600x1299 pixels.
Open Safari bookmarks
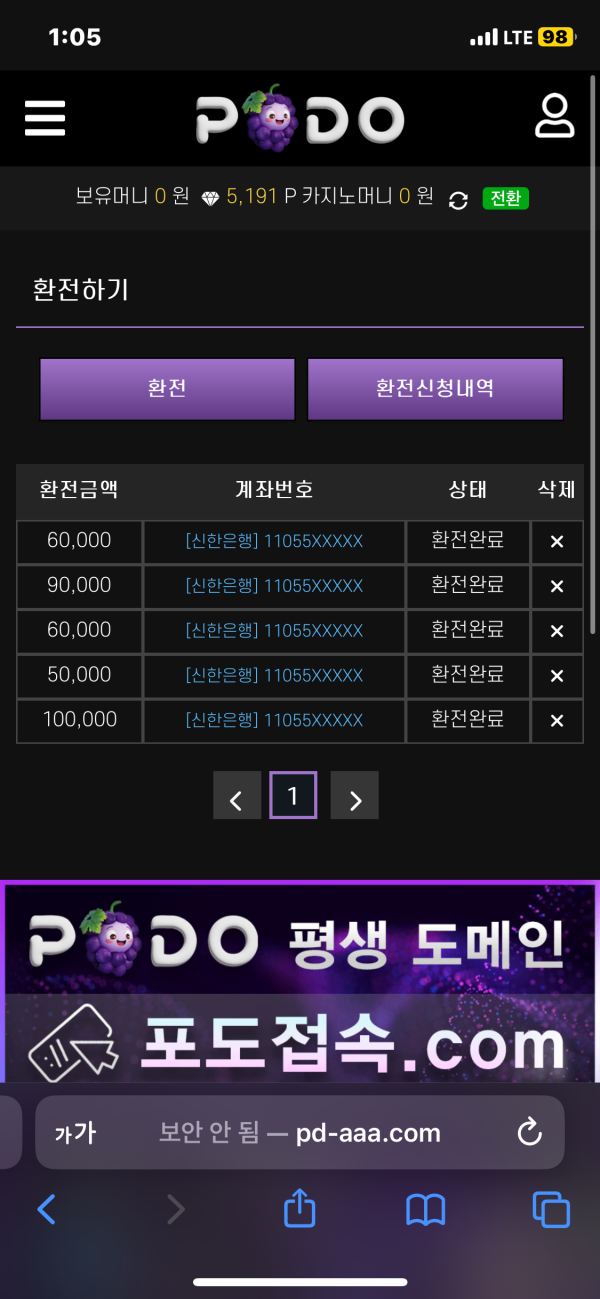(x=425, y=1210)
